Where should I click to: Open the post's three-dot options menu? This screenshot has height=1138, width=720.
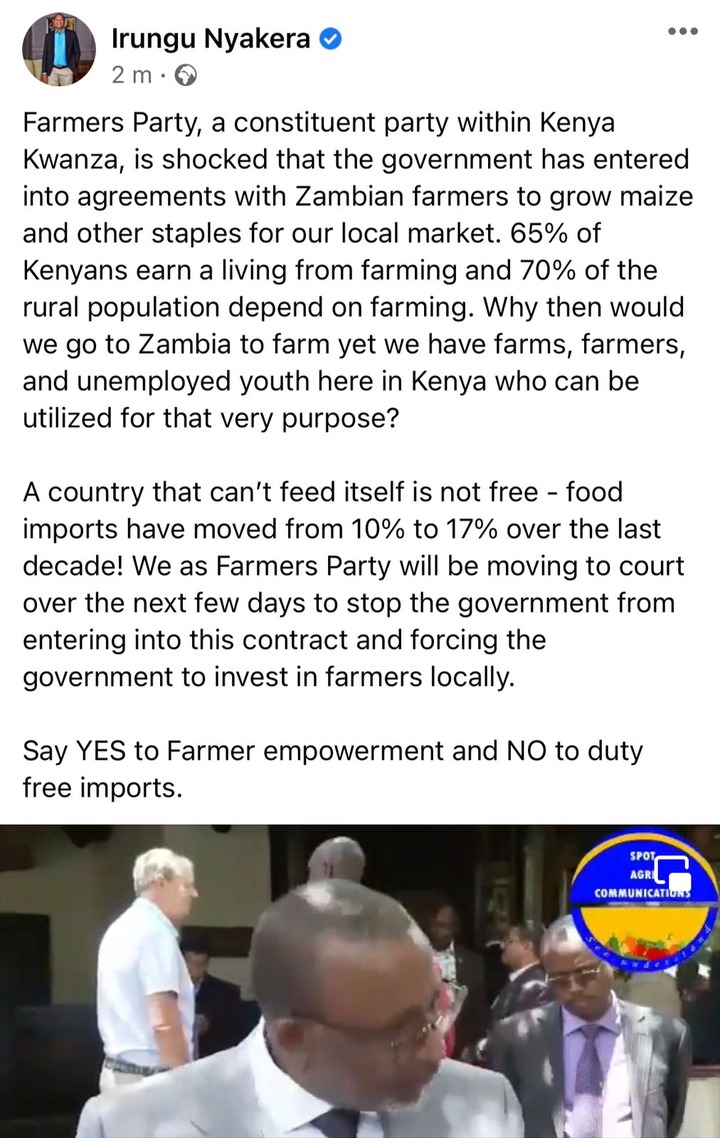click(x=683, y=31)
